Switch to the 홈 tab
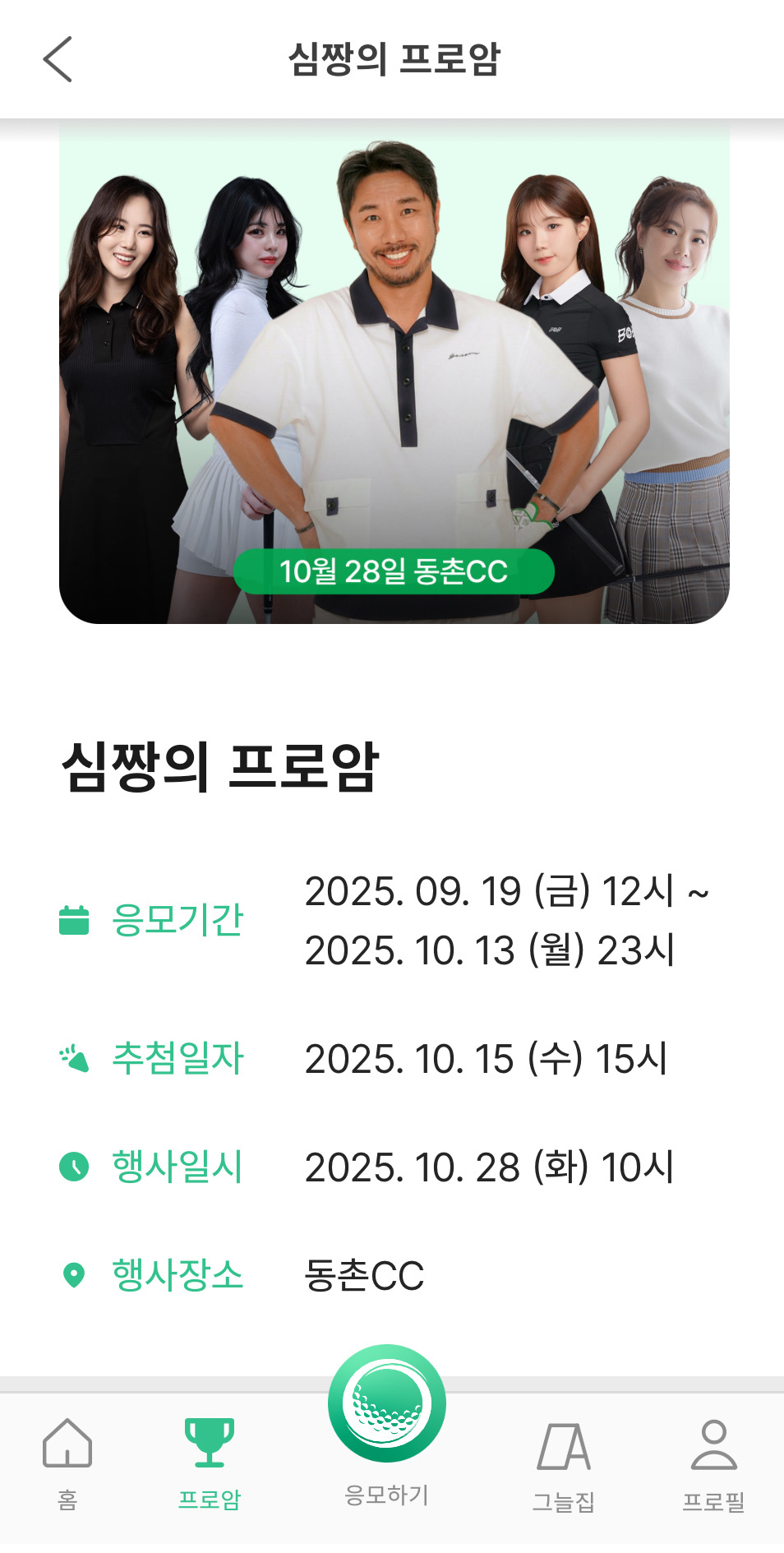This screenshot has width=784, height=1553. tap(67, 1463)
